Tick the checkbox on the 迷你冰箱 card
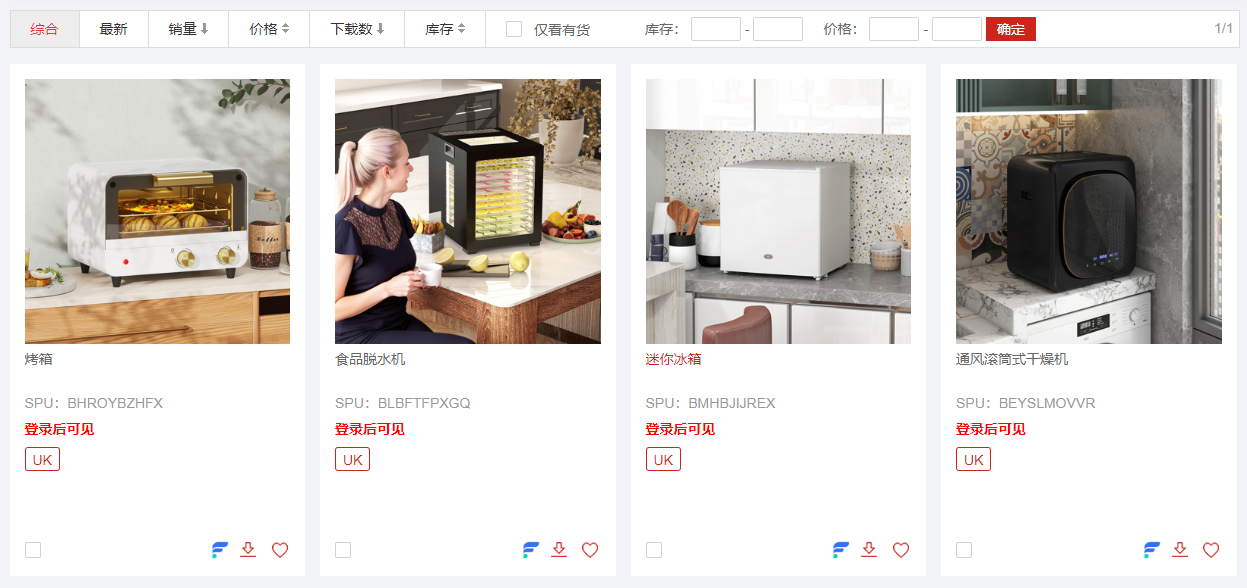Viewport: 1247px width, 588px height. tap(654, 550)
